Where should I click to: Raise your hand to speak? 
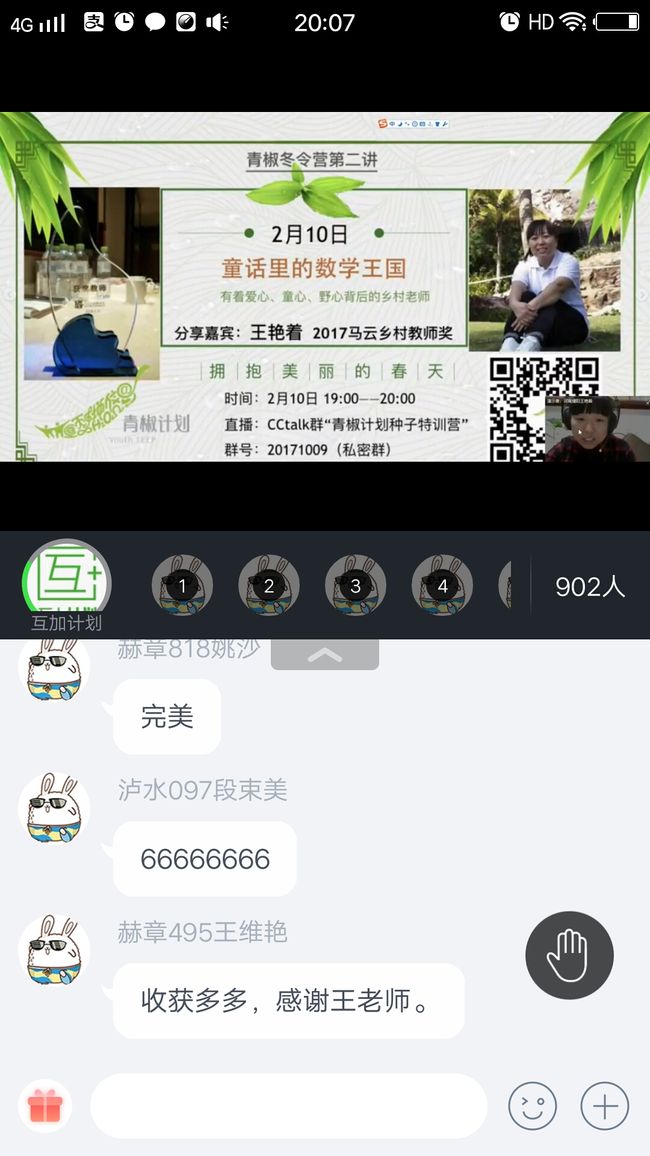569,955
